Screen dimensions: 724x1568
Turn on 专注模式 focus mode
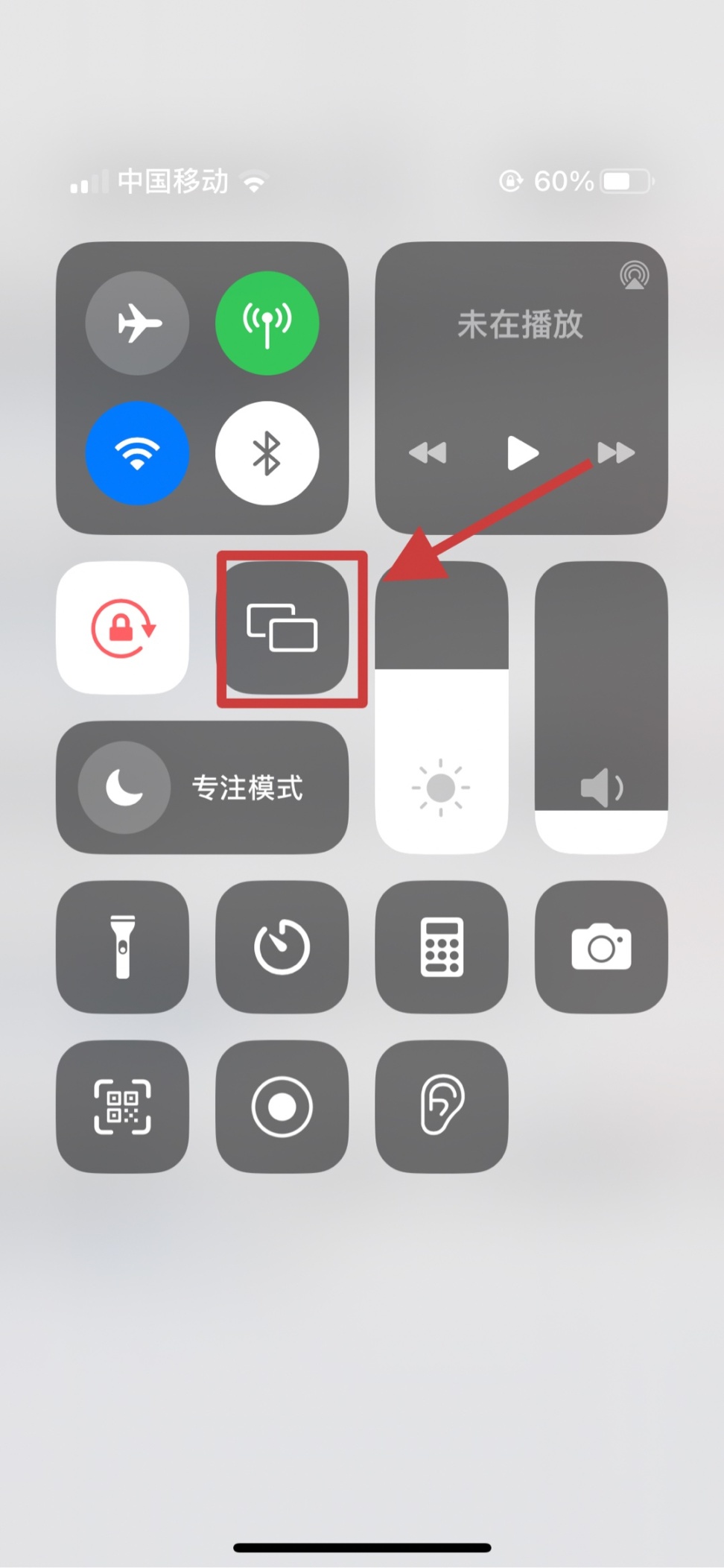[x=202, y=787]
